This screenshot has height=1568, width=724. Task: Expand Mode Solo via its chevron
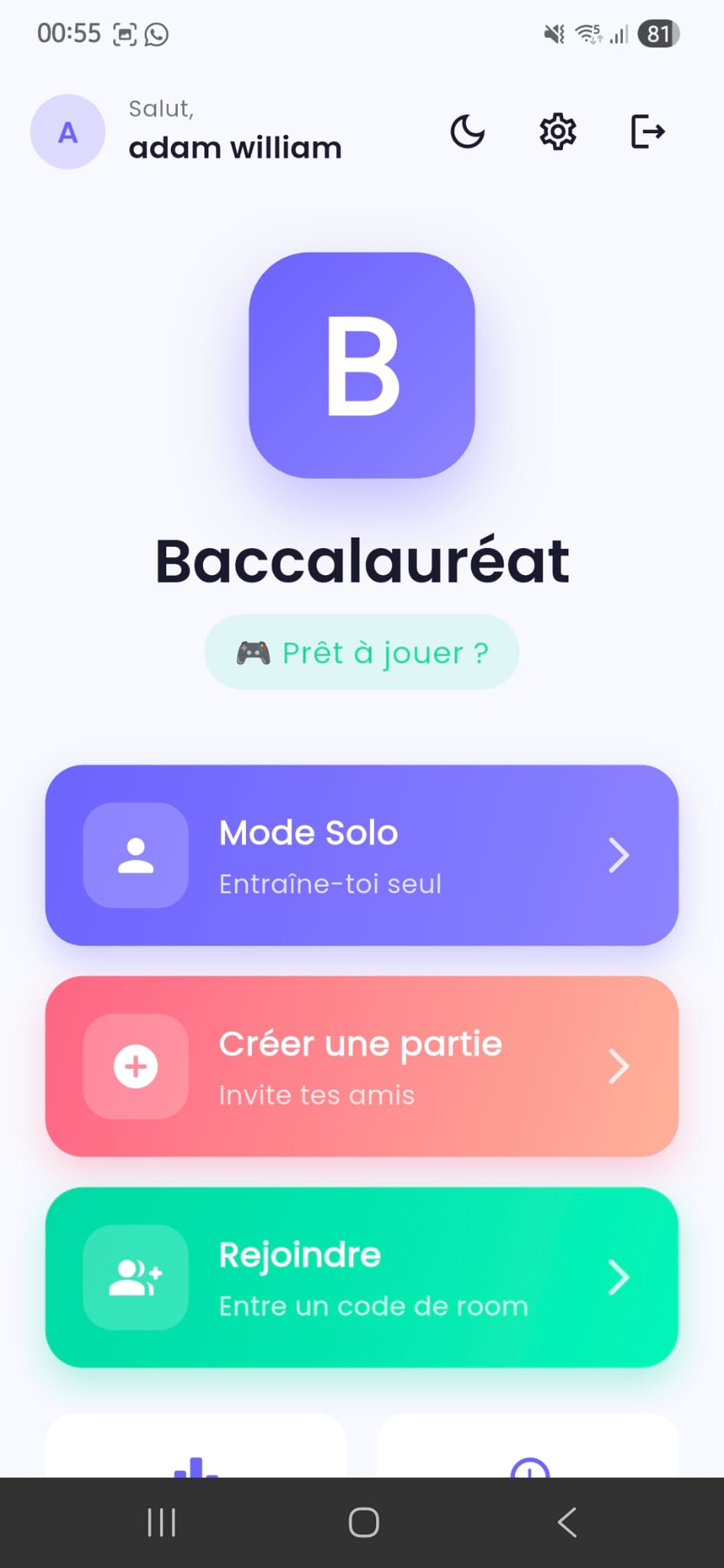pyautogui.click(x=618, y=855)
